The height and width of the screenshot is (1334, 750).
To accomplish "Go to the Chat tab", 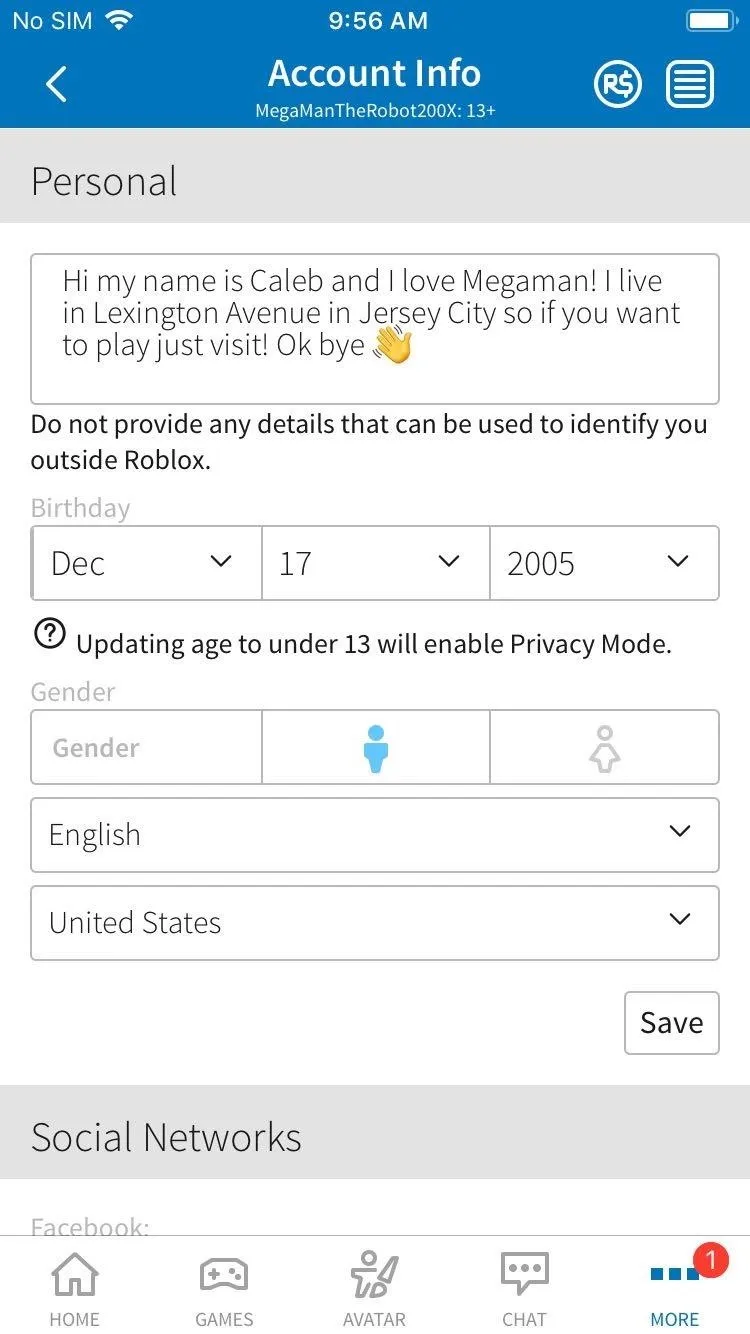I will click(x=524, y=1288).
